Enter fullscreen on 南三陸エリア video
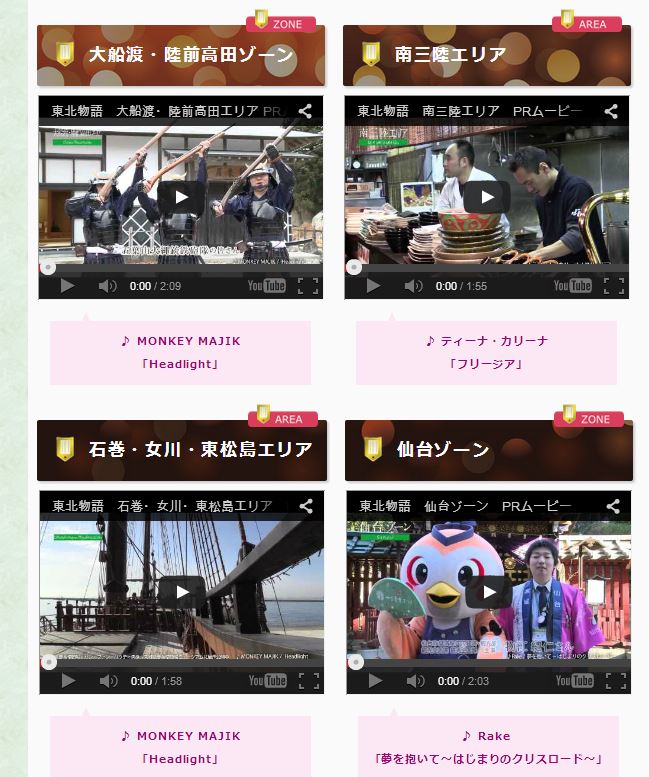The image size is (649, 777). coord(613,286)
